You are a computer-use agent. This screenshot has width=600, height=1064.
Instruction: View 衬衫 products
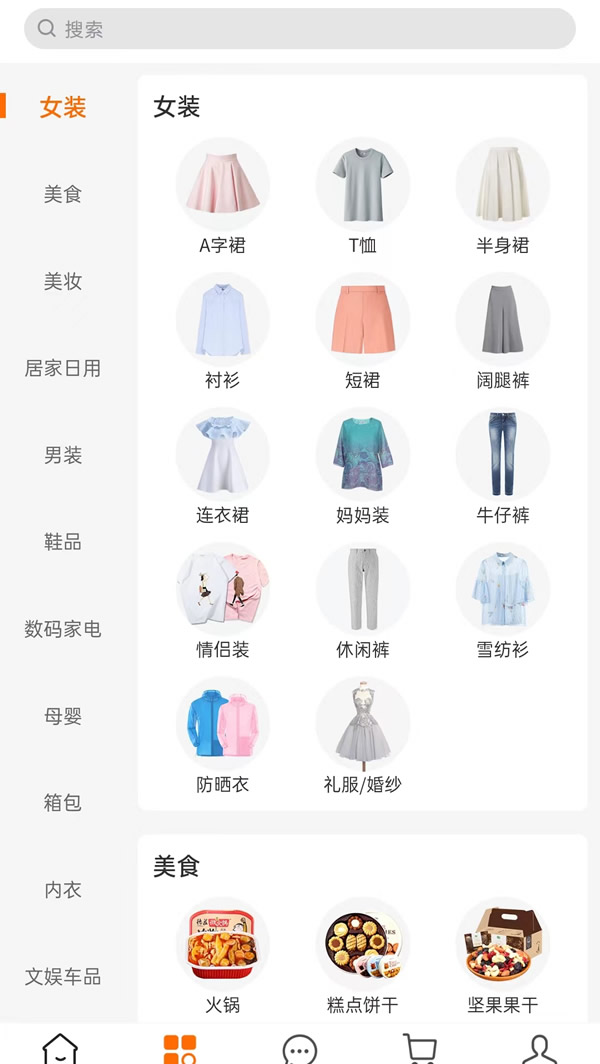[222, 330]
